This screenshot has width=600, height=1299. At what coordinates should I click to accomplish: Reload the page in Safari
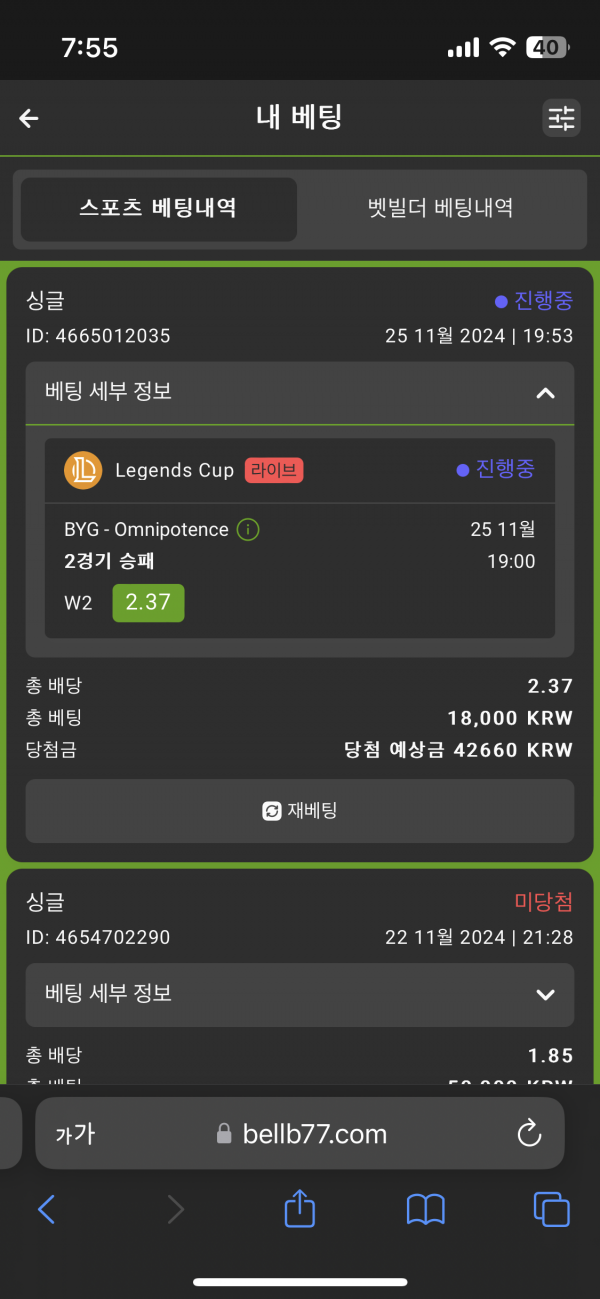tap(529, 1133)
